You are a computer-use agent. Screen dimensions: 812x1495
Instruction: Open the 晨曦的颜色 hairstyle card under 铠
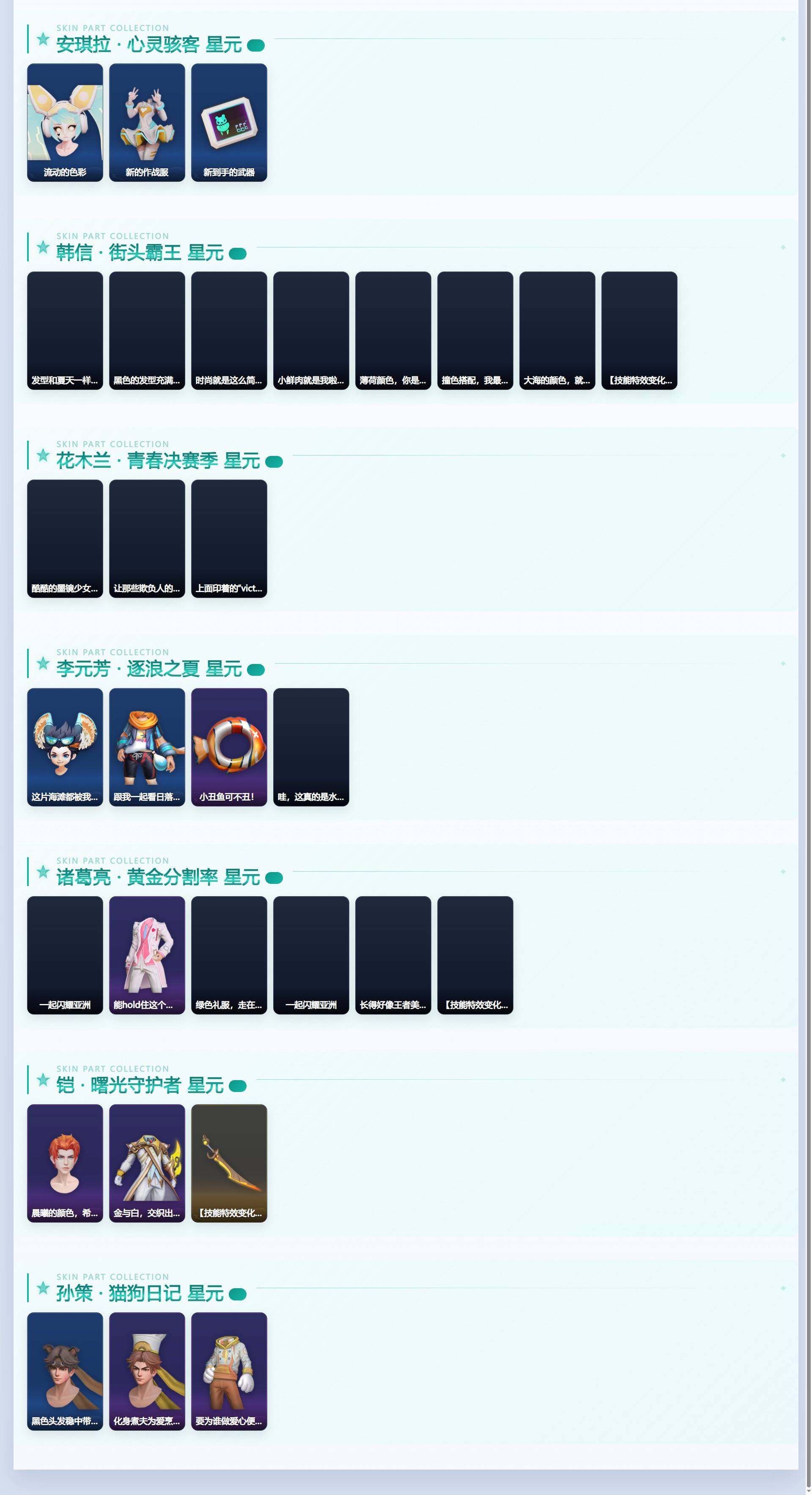(65, 1163)
